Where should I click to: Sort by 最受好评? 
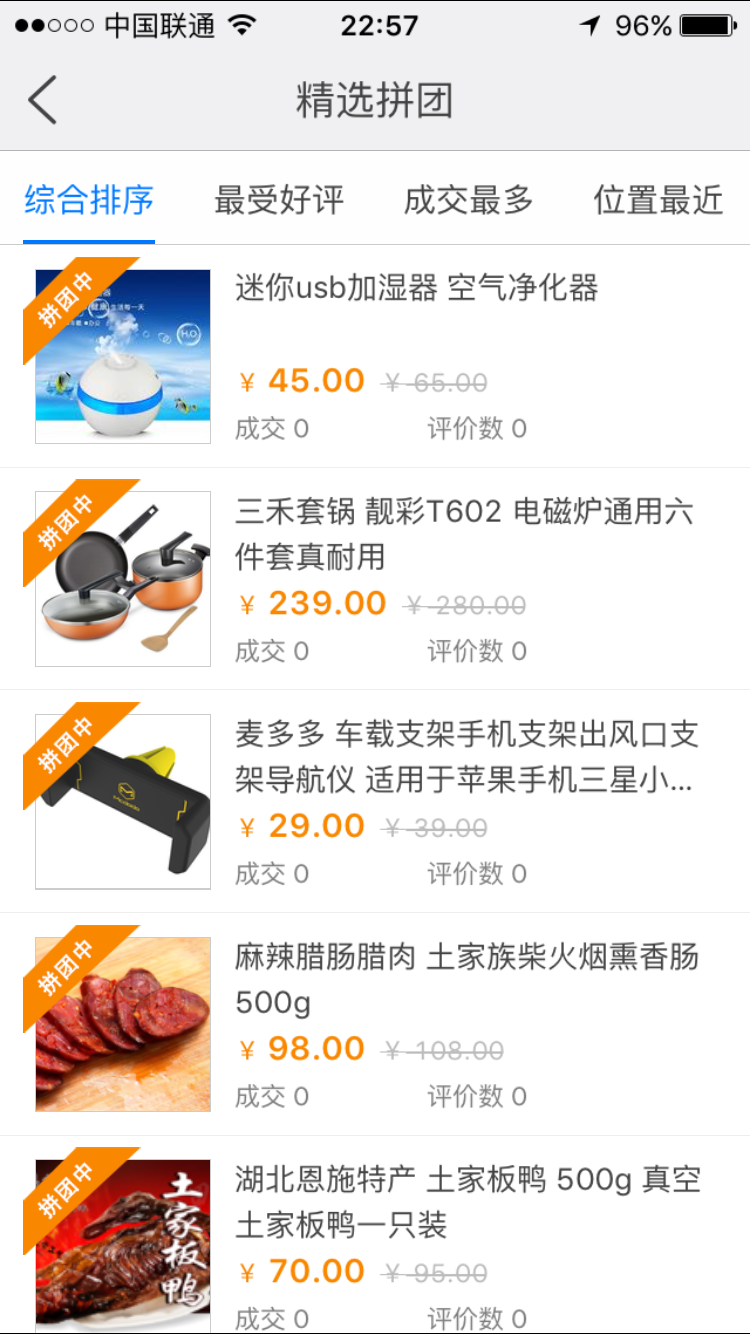[279, 200]
